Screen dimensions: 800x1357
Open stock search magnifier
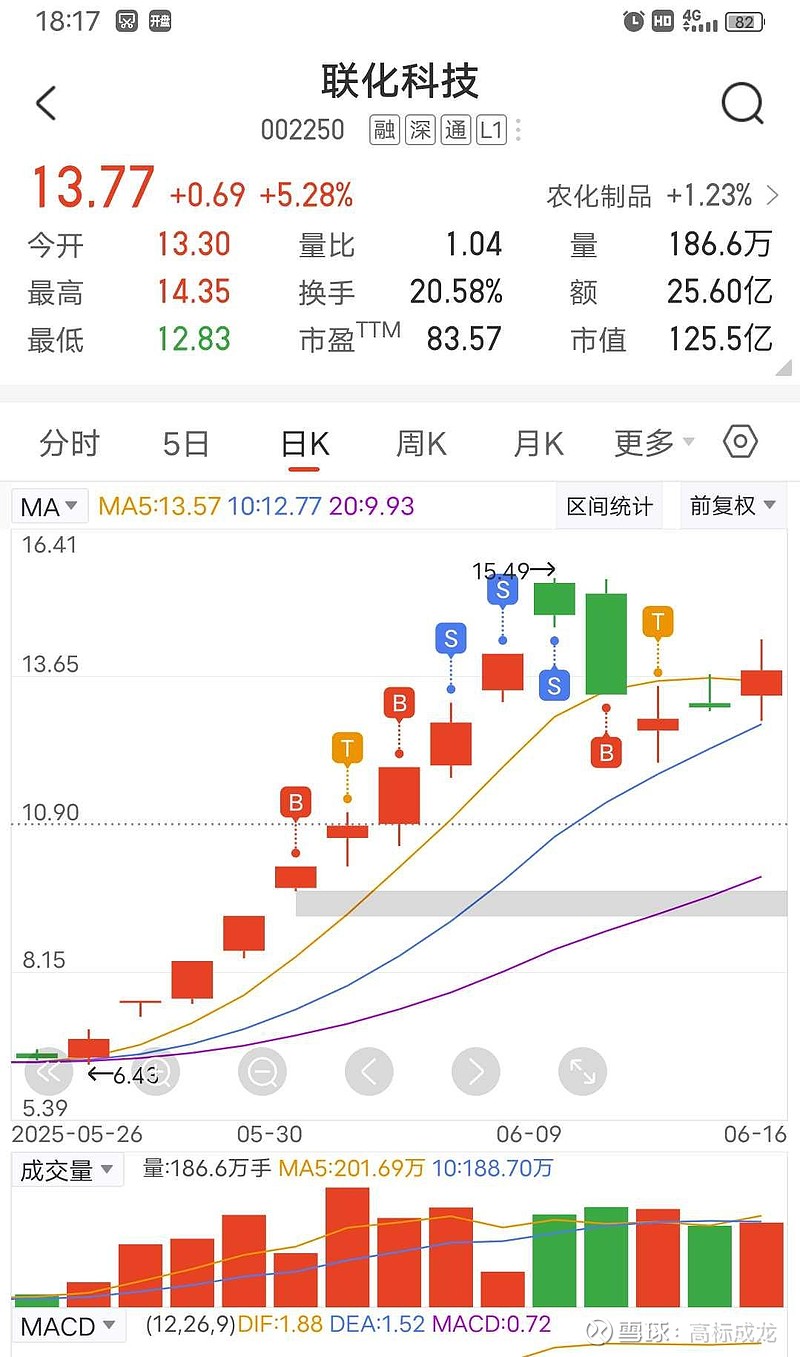[x=742, y=103]
